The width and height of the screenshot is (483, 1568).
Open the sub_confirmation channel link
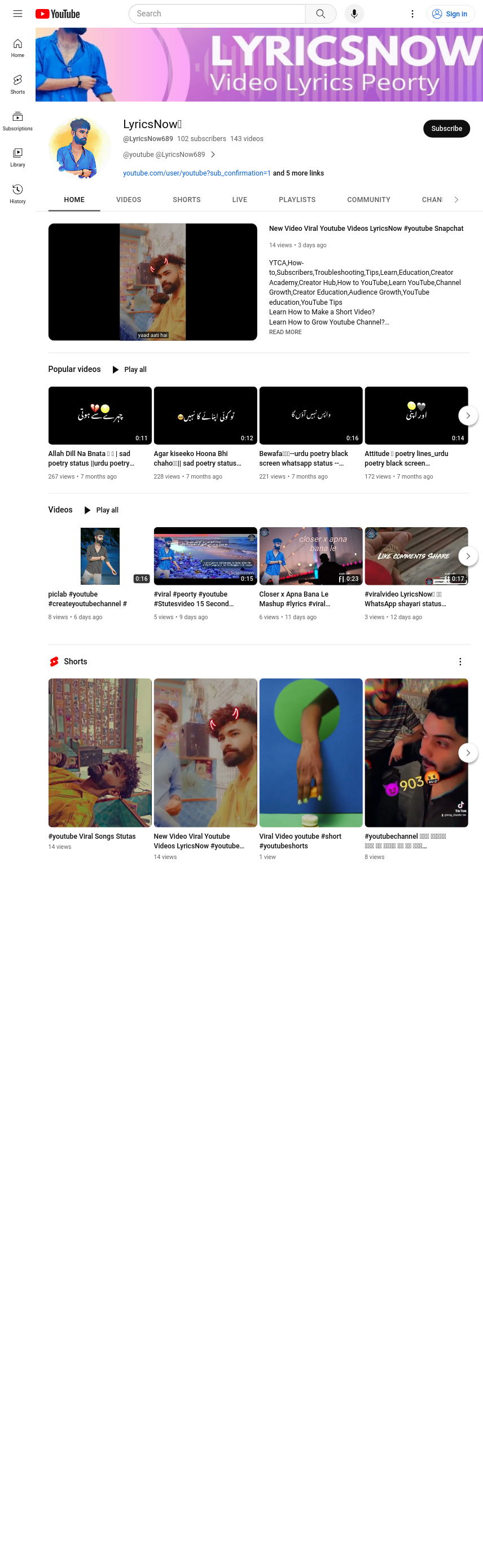[x=196, y=173]
